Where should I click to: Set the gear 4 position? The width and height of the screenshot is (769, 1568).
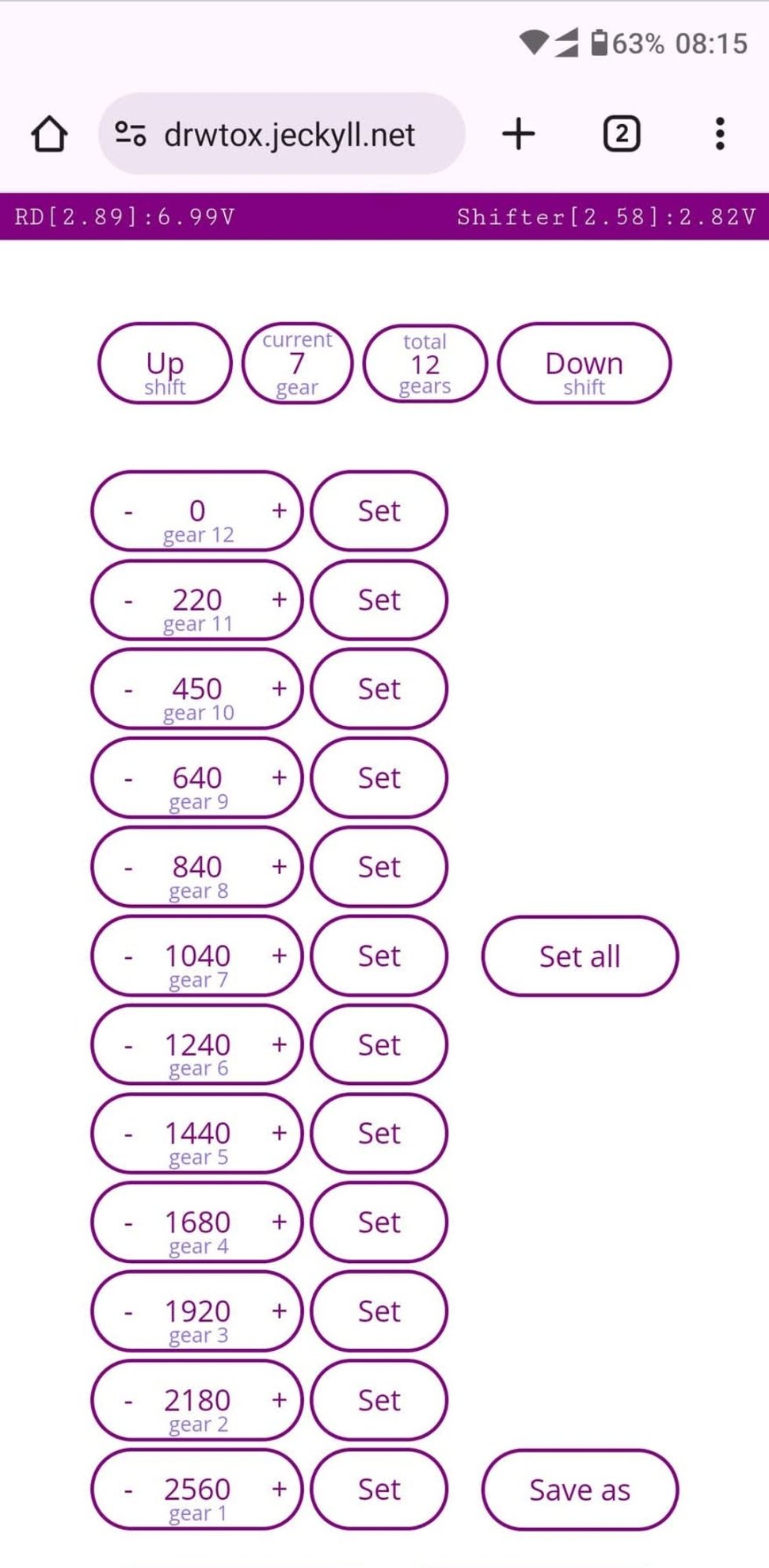379,1222
